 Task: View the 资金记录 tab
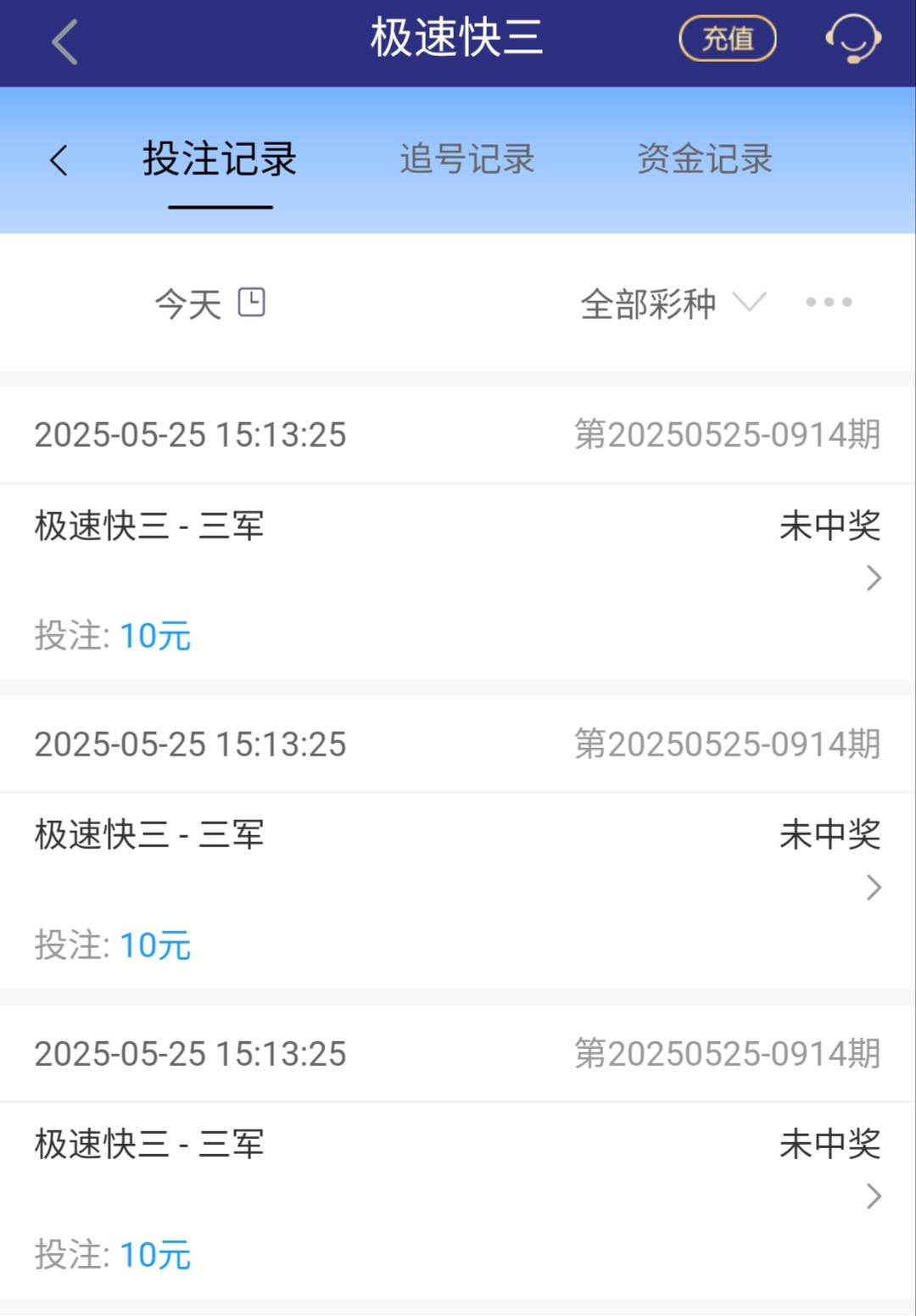pos(705,159)
